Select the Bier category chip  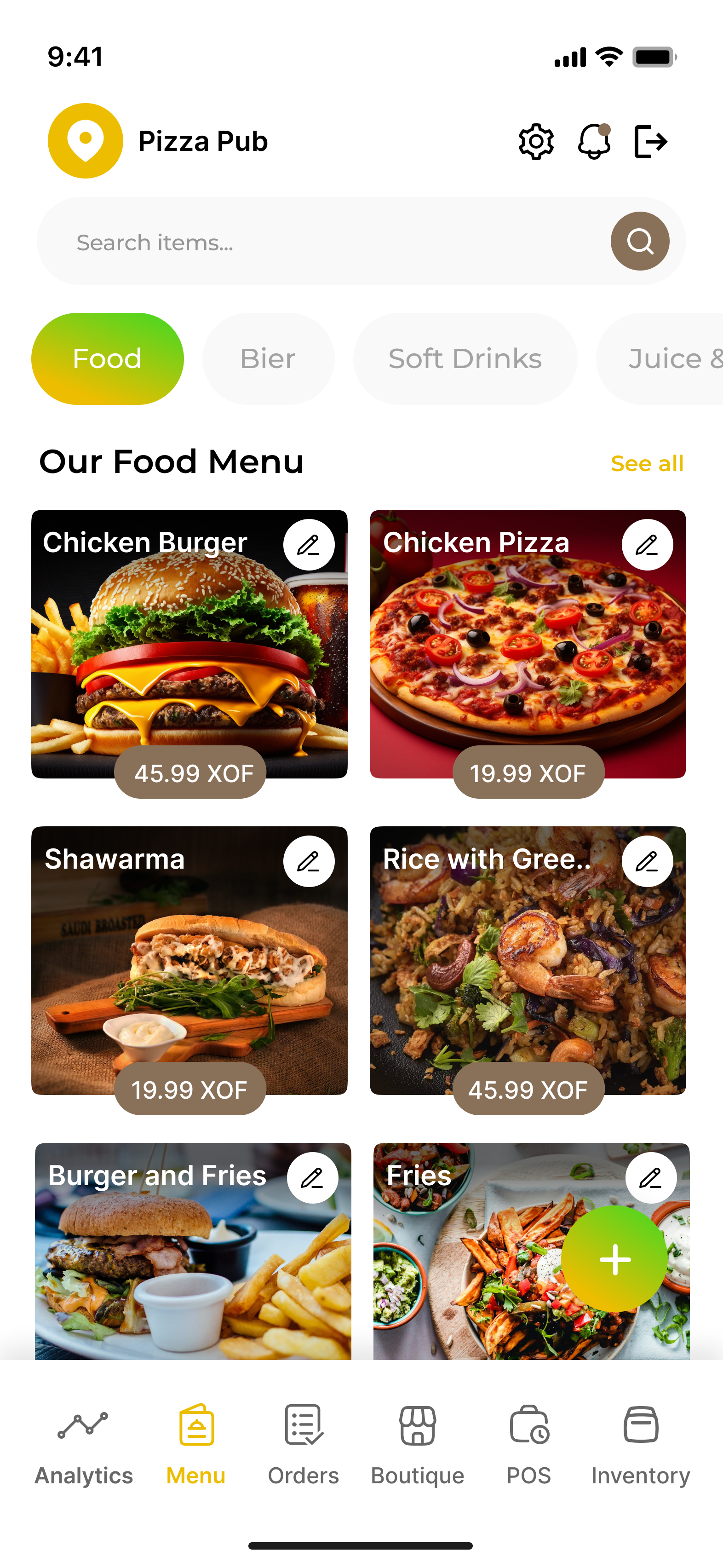pos(268,358)
